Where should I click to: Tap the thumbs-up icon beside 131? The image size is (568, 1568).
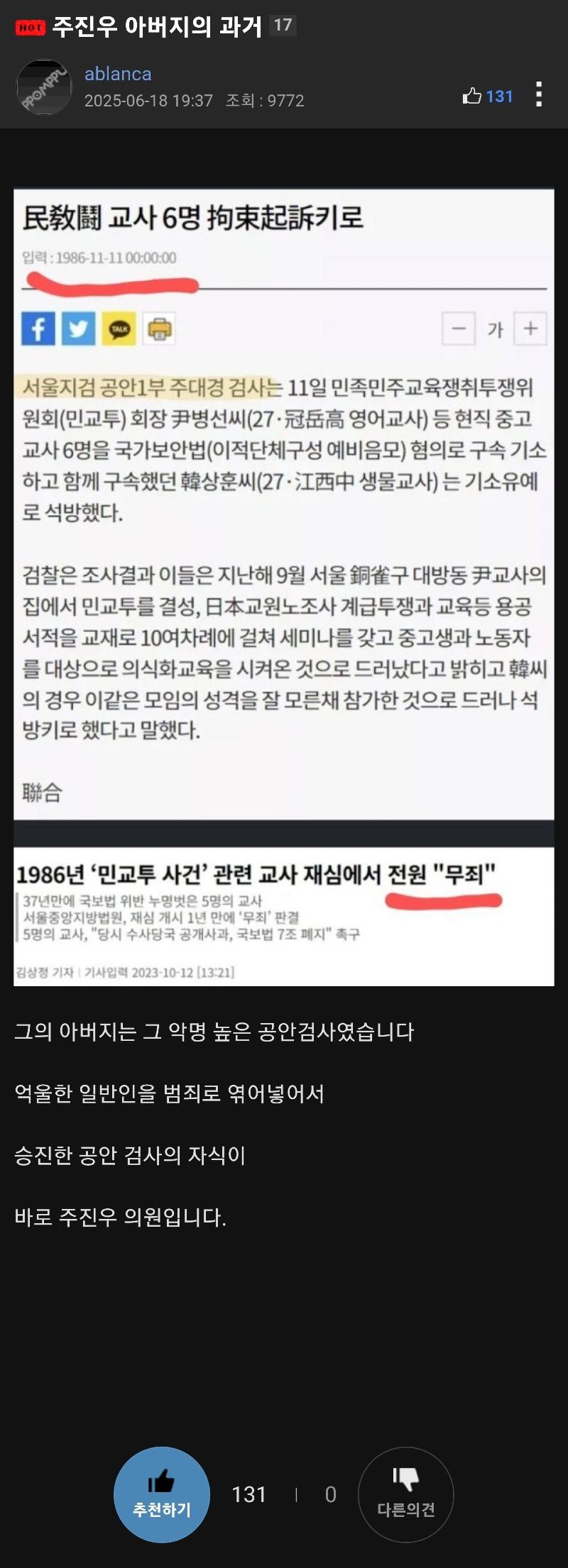472,96
